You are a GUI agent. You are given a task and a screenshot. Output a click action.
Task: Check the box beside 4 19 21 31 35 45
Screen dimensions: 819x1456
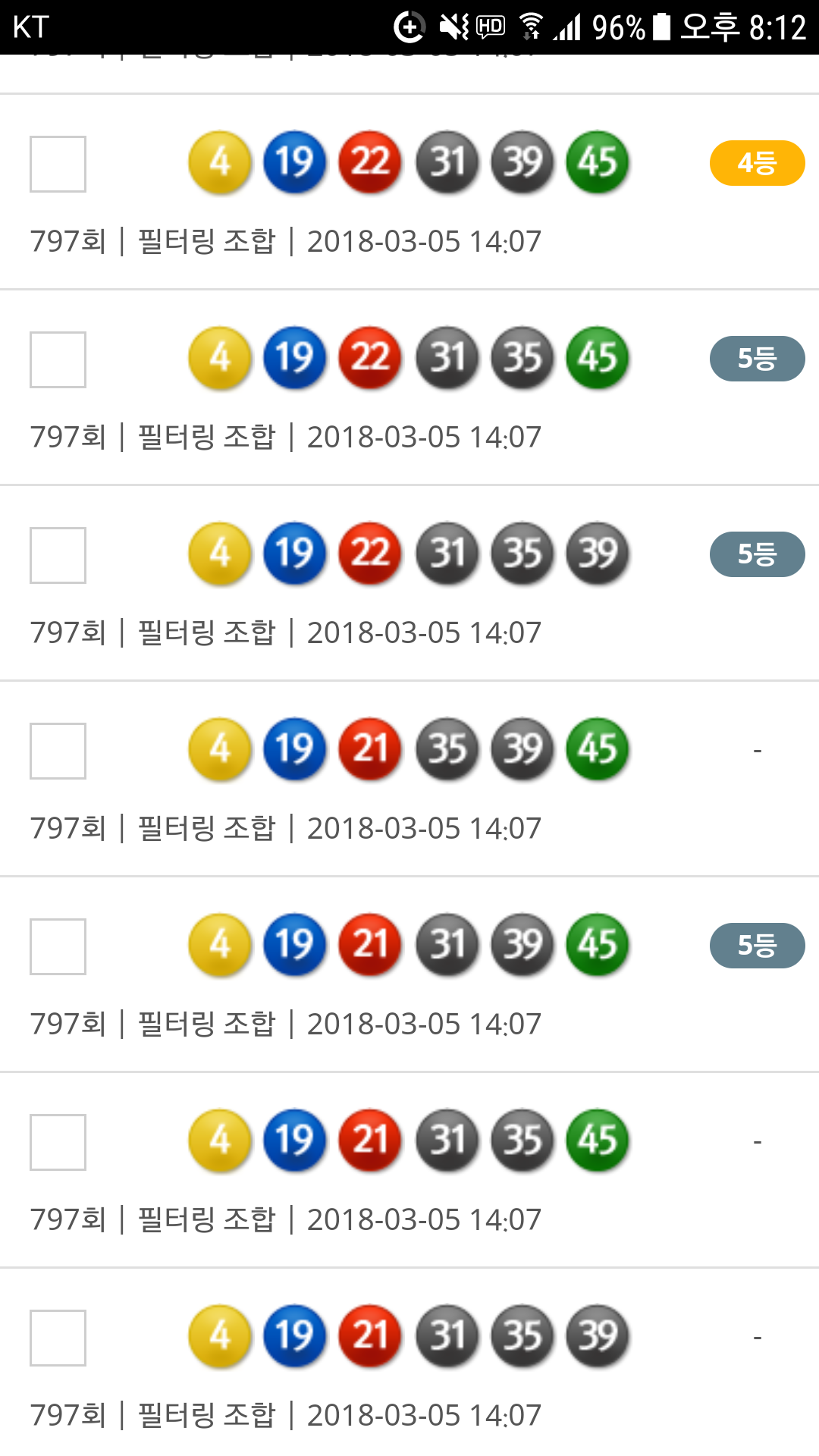coord(58,1142)
